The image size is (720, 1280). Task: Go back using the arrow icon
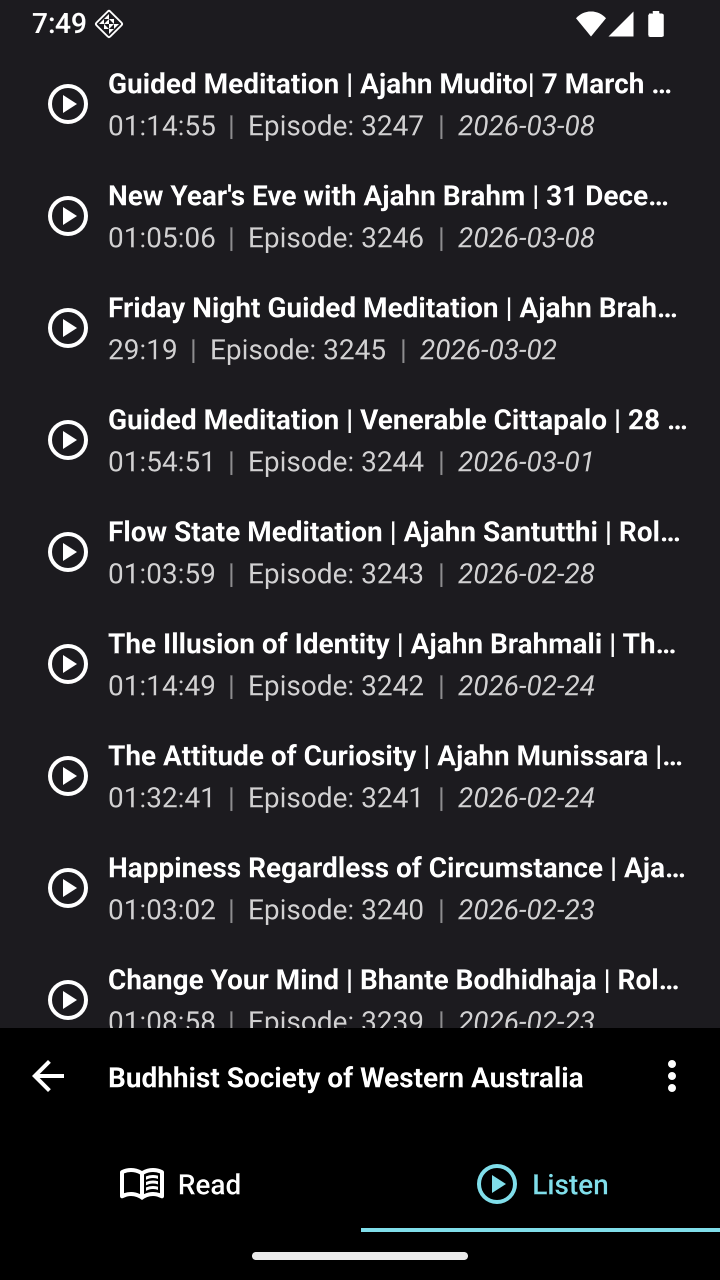point(48,1076)
